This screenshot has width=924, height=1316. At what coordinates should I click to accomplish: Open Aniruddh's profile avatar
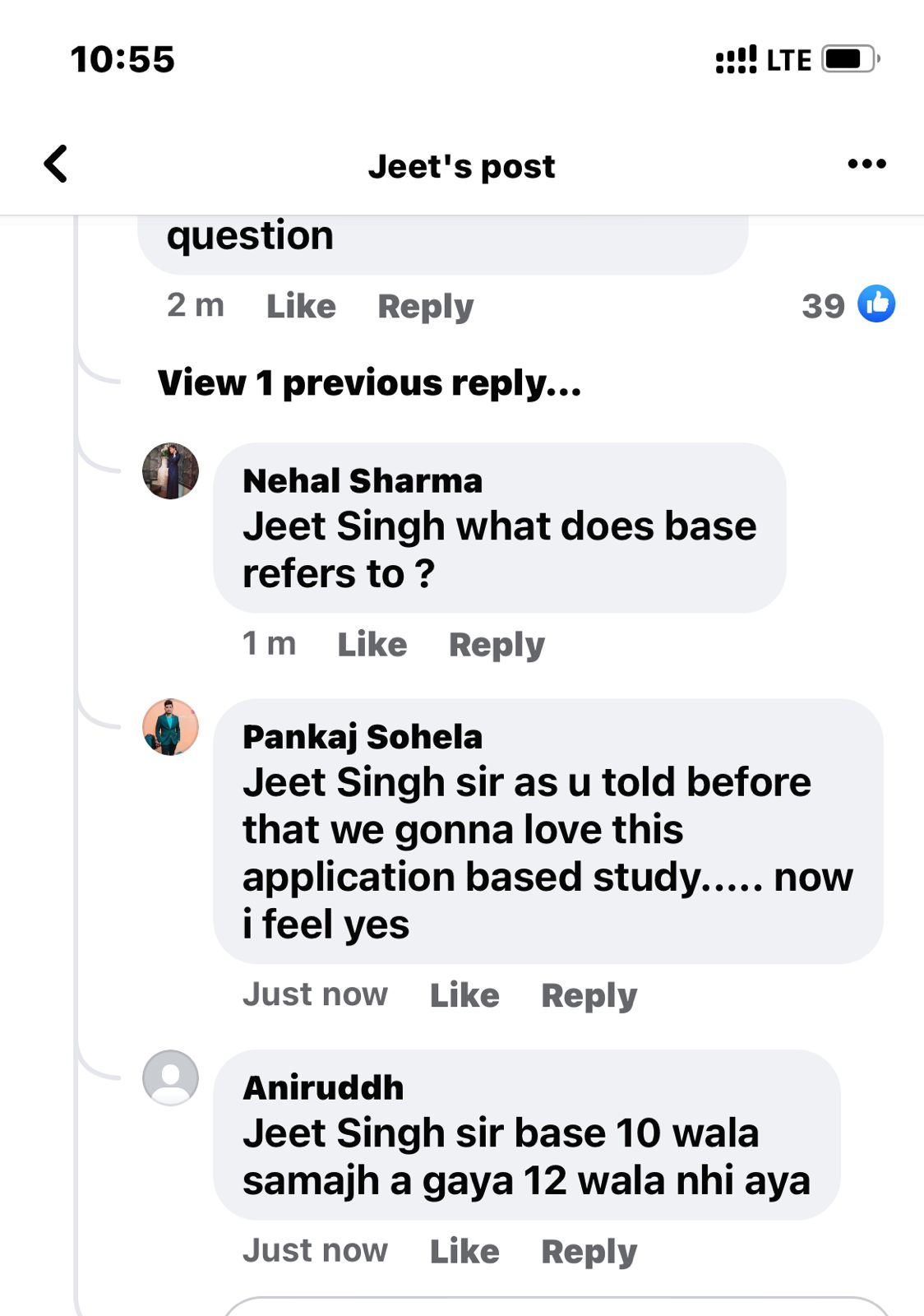[x=171, y=1077]
